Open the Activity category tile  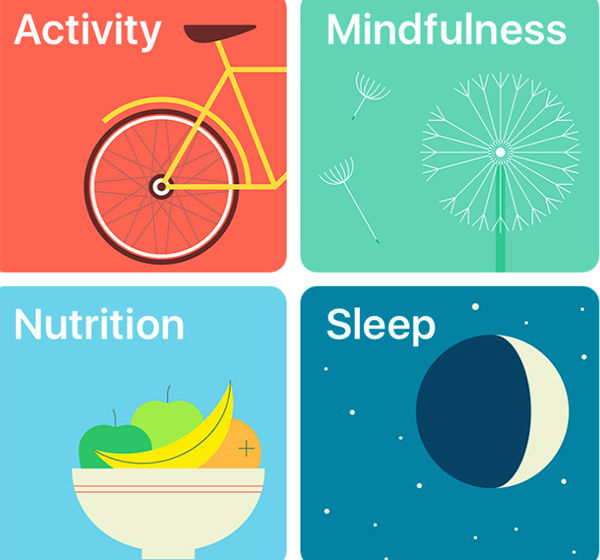tap(143, 135)
